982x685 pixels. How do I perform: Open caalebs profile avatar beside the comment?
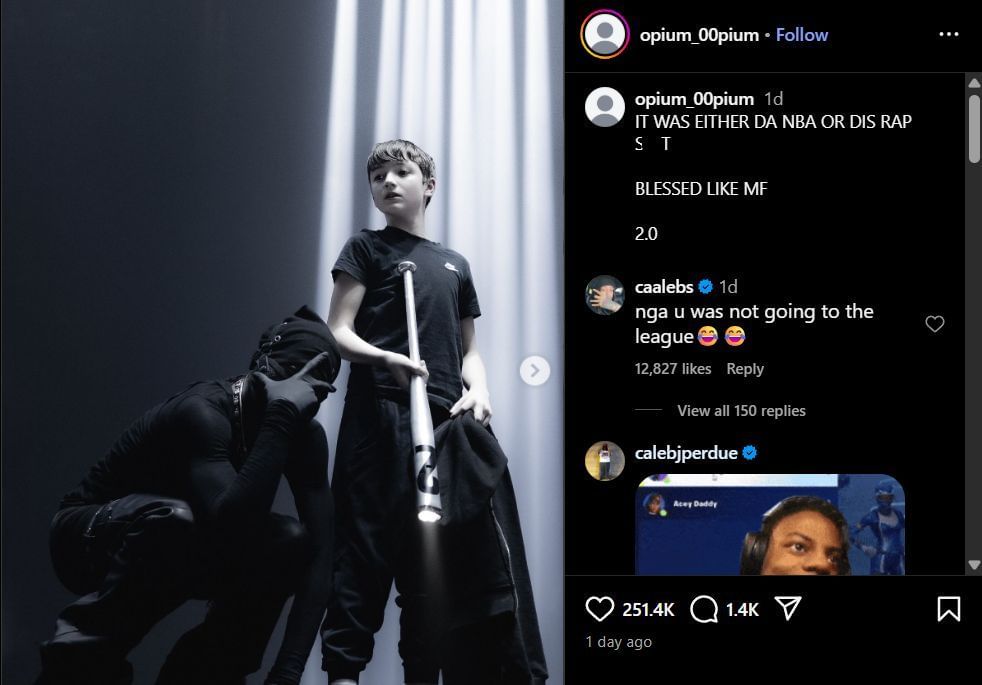(x=605, y=295)
